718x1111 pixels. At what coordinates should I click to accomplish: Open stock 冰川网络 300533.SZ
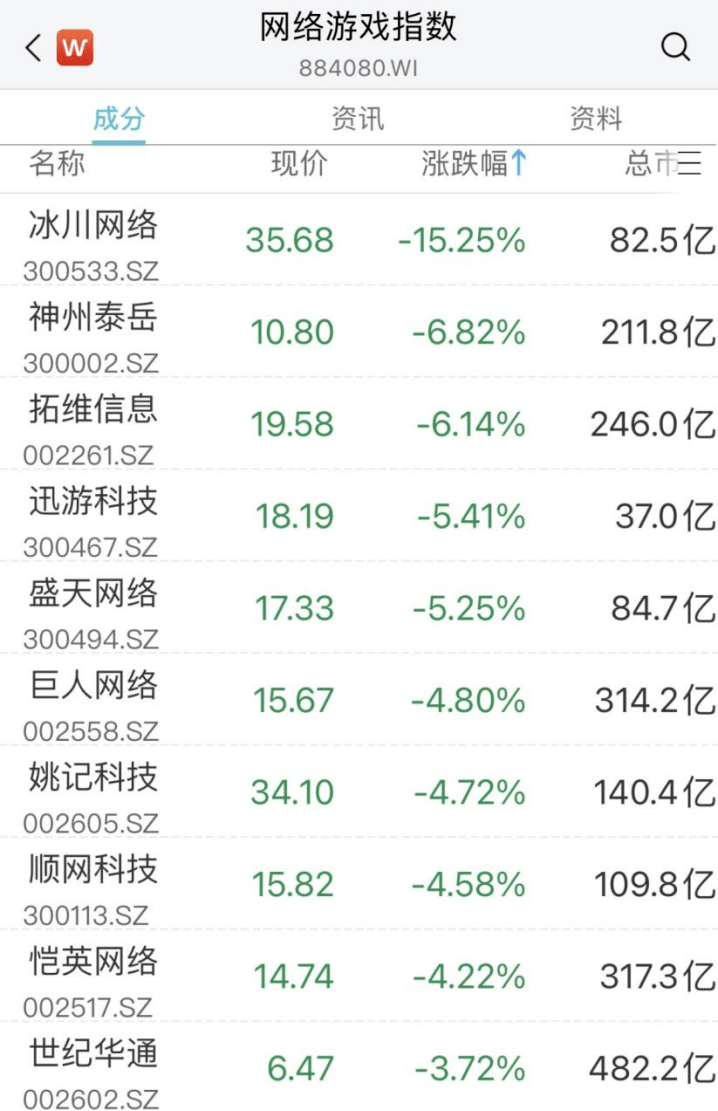coord(93,240)
